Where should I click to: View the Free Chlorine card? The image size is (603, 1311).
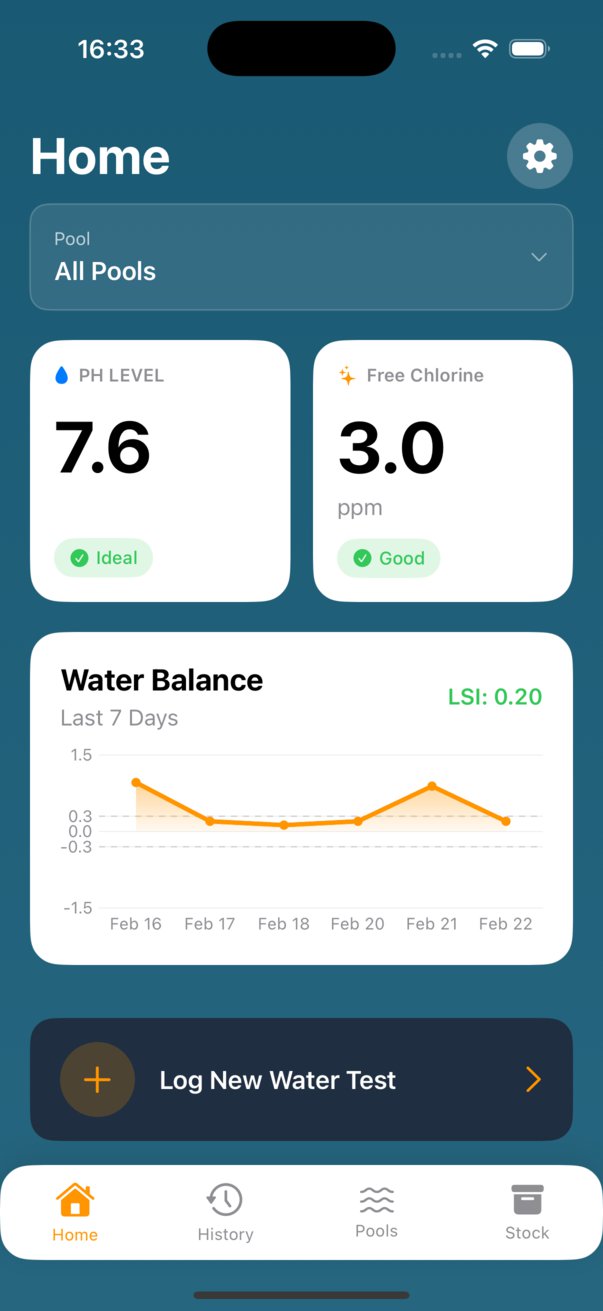pyautogui.click(x=443, y=470)
